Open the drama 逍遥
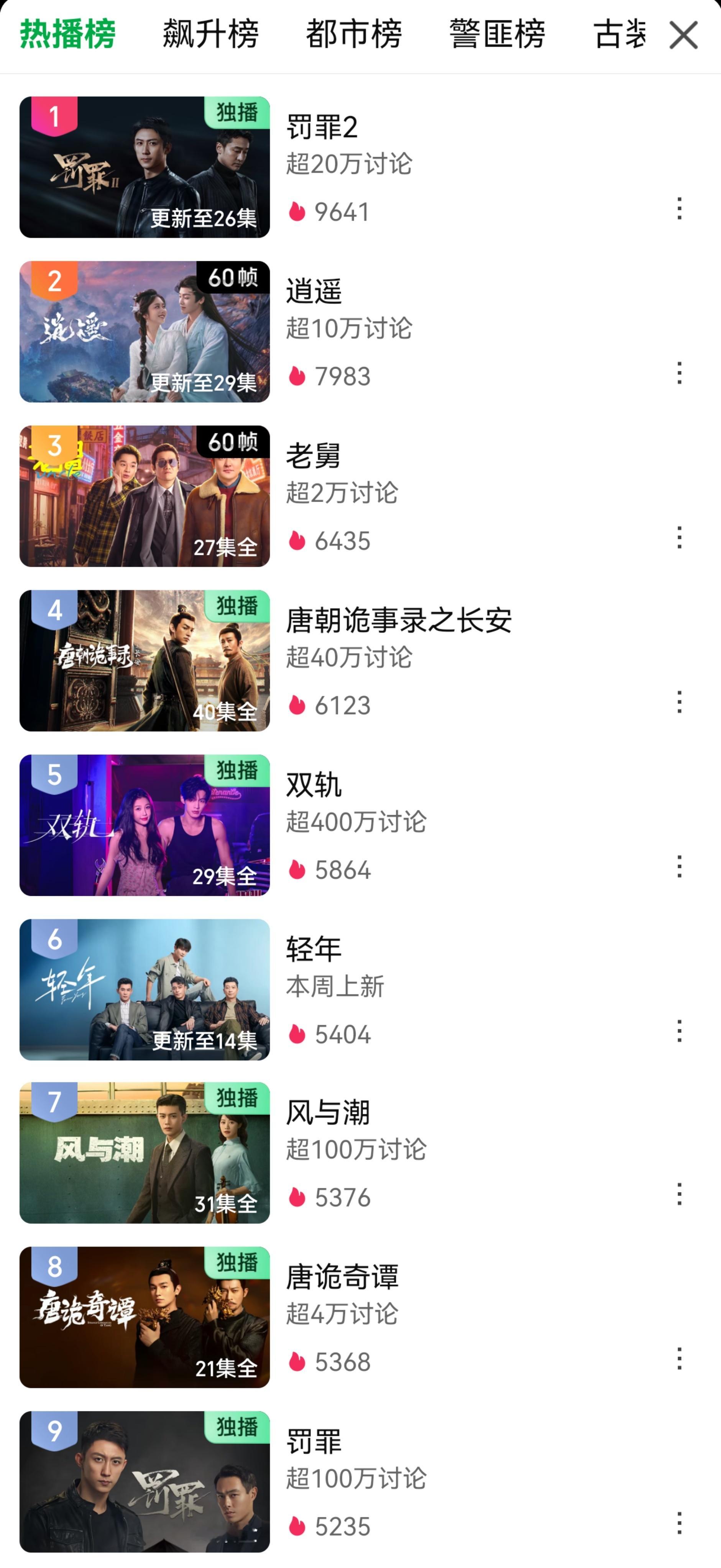 pyautogui.click(x=145, y=332)
